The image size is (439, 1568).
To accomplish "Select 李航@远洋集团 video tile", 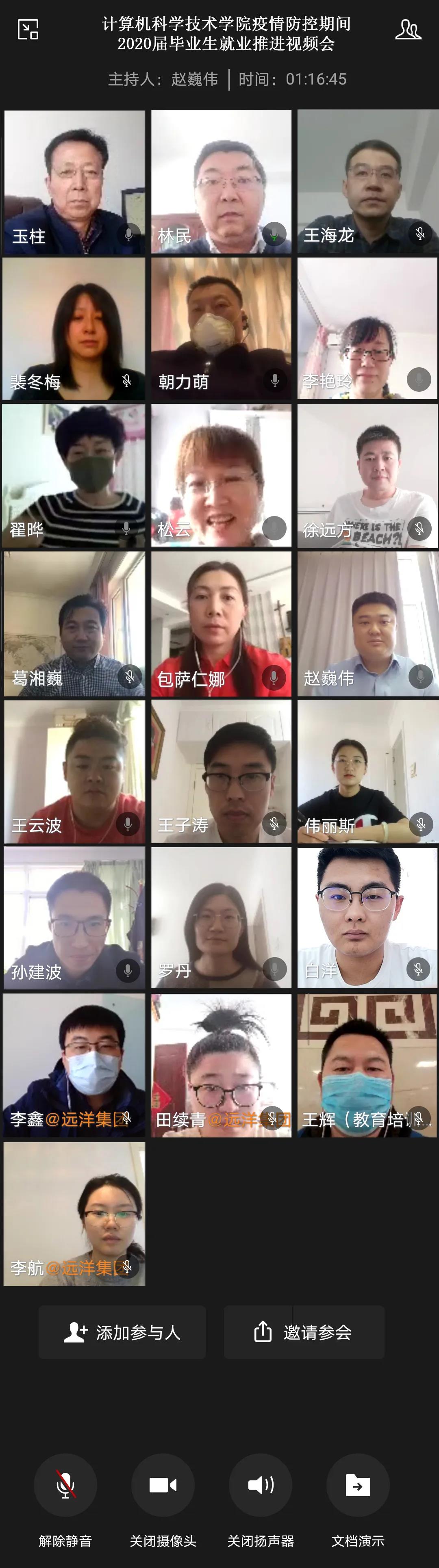I will coord(74,1213).
